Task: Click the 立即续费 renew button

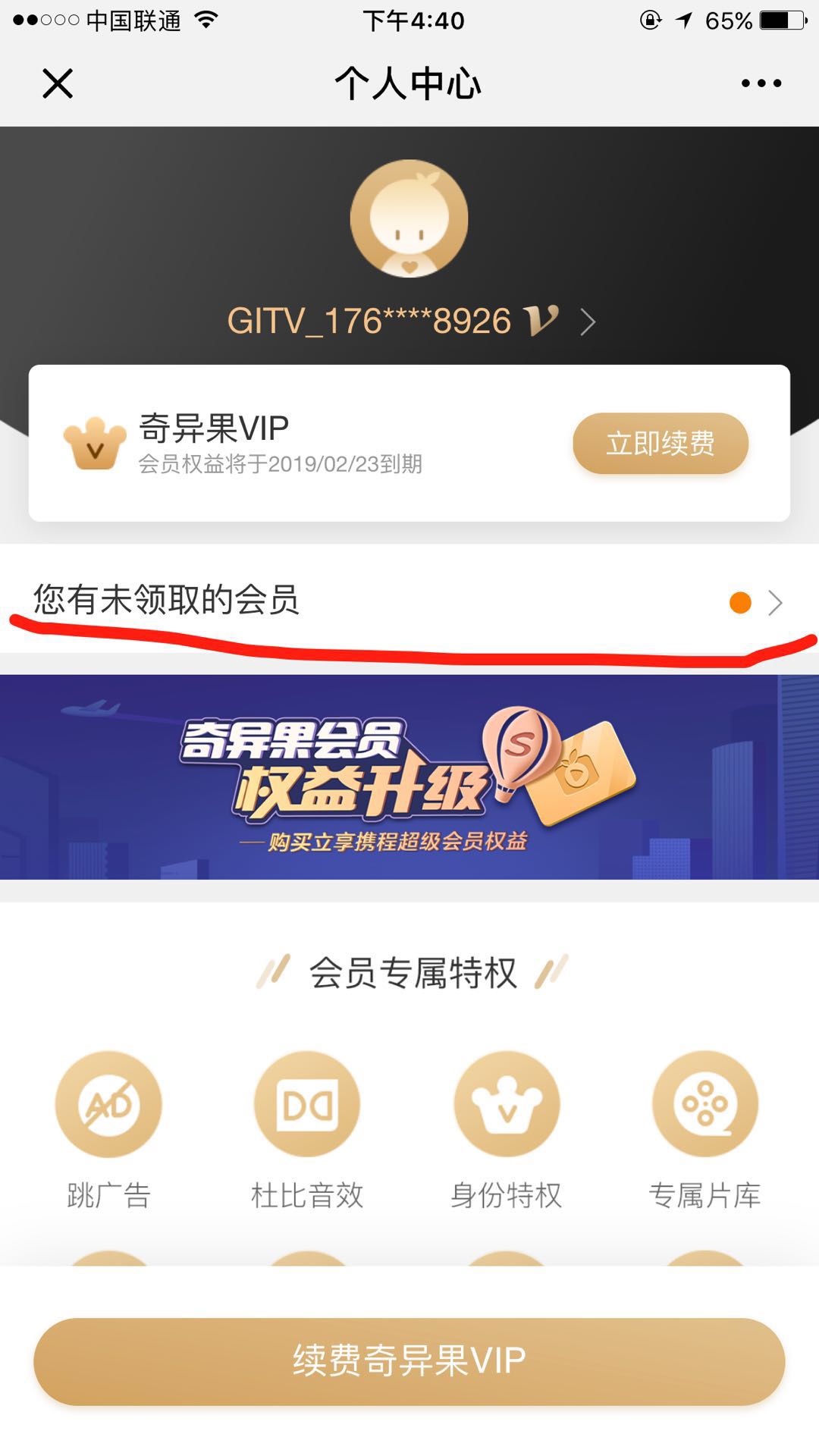Action: click(x=659, y=444)
